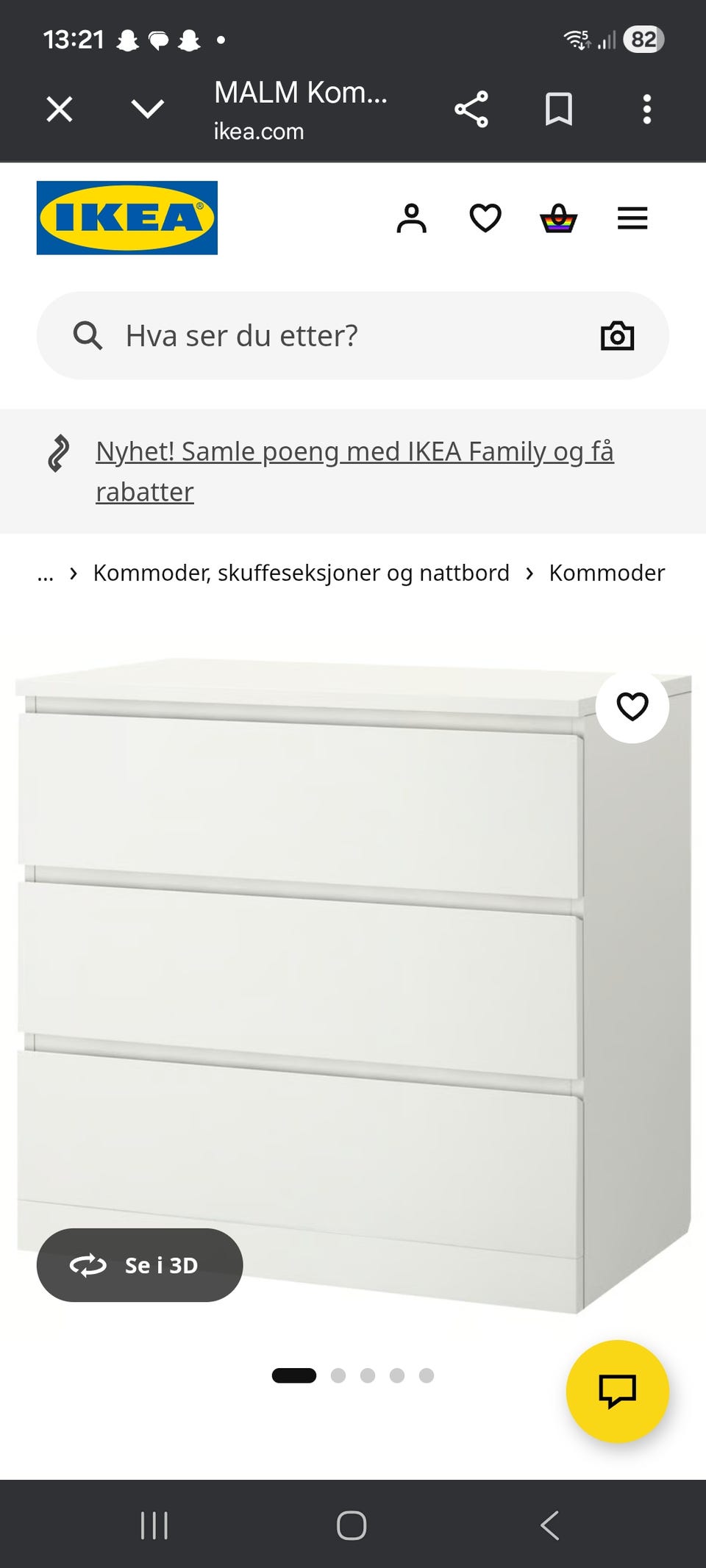Share this product page
The image size is (706, 1568).
(x=471, y=109)
